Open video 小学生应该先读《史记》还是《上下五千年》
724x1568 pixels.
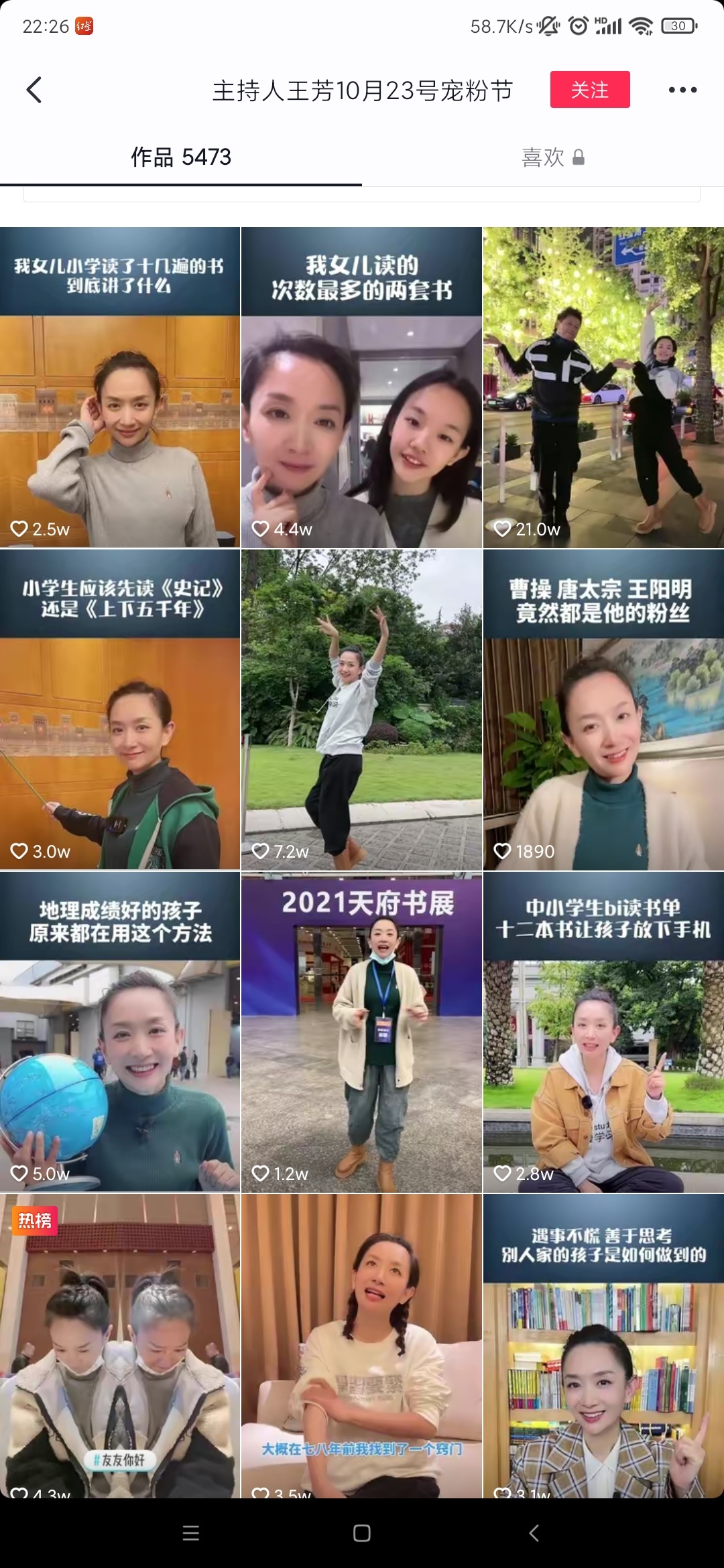[x=120, y=710]
